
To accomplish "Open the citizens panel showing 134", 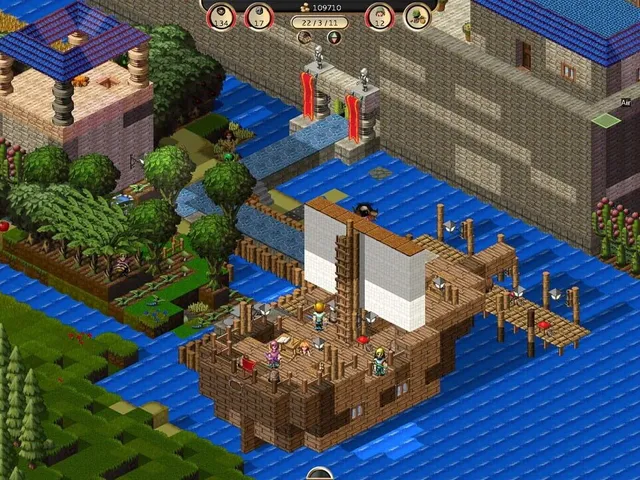I will pos(223,17).
